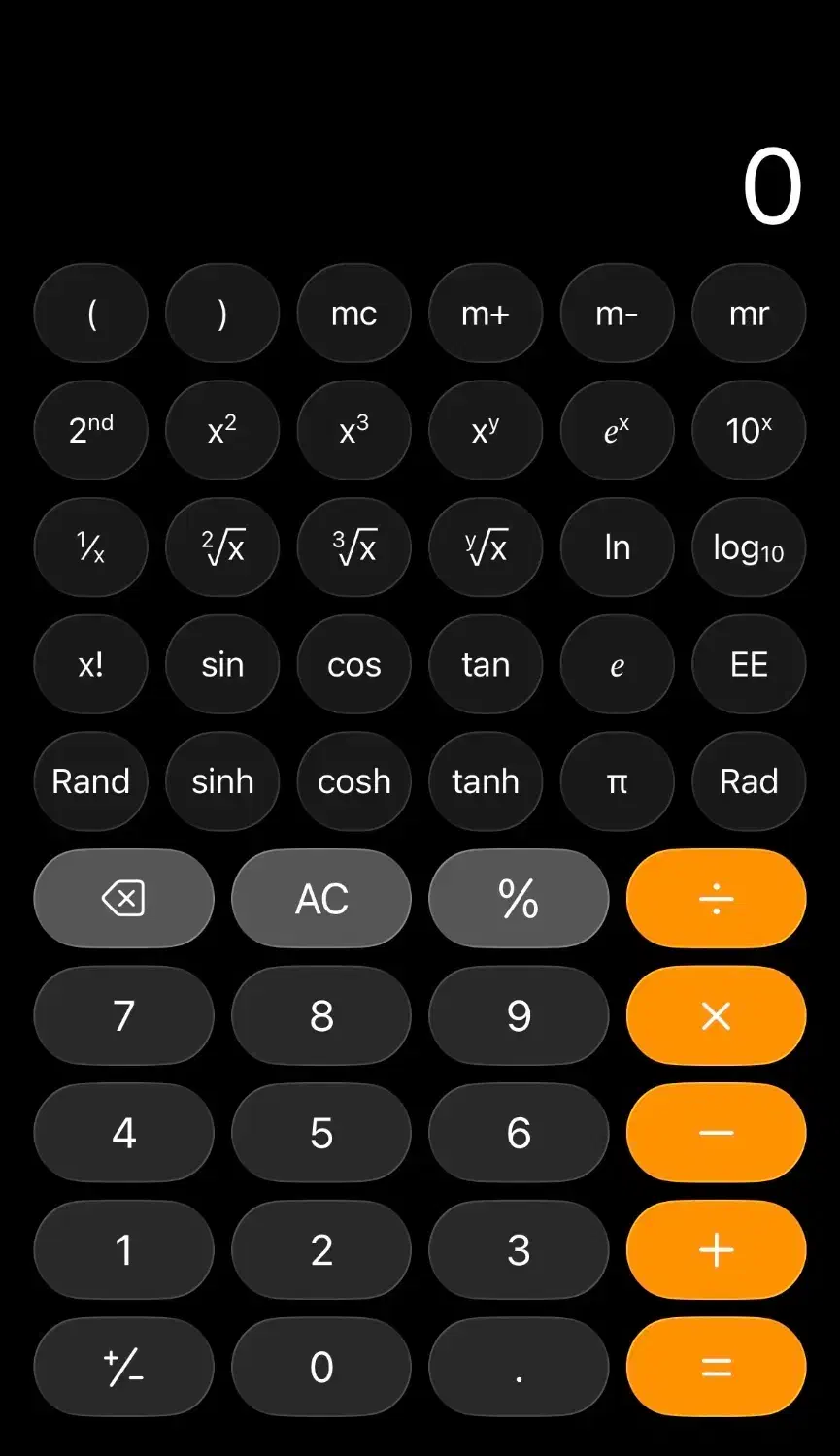Recall memory with mr
This screenshot has height=1456, width=840.
tap(749, 314)
